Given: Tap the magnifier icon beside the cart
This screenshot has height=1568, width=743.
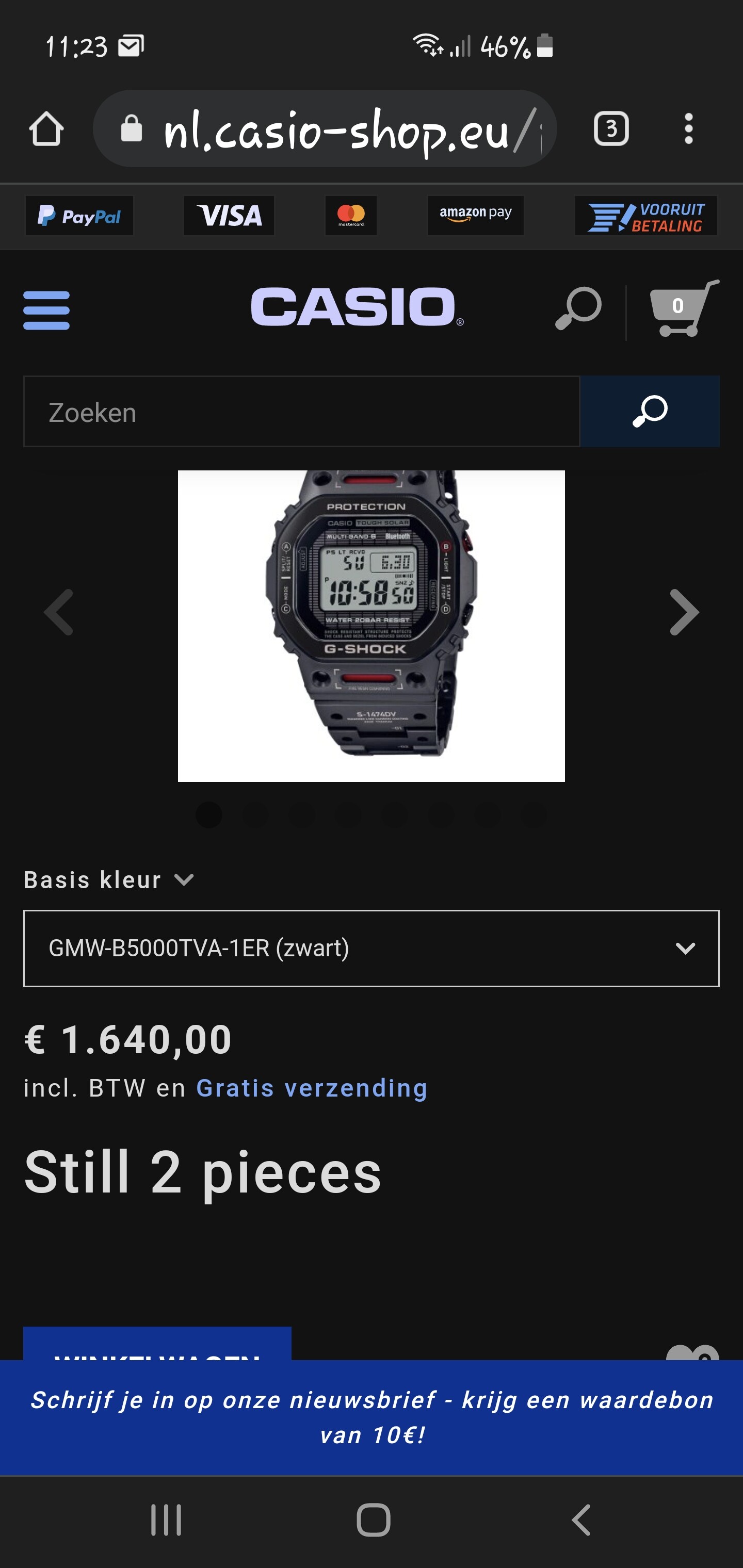Looking at the screenshot, I should (578, 308).
